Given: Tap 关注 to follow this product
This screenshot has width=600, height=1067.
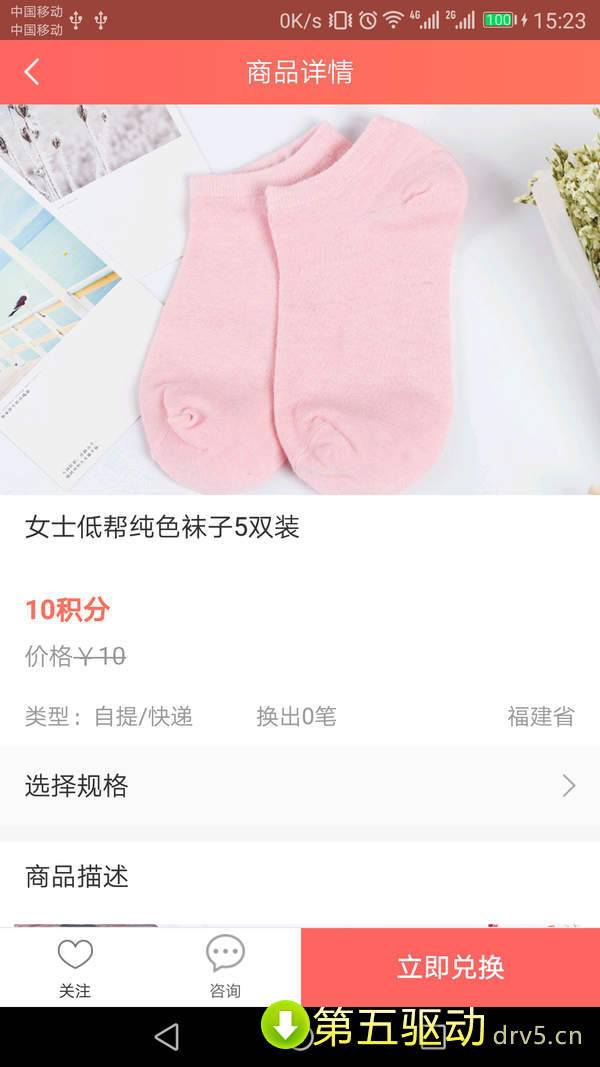Looking at the screenshot, I should click(x=75, y=967).
